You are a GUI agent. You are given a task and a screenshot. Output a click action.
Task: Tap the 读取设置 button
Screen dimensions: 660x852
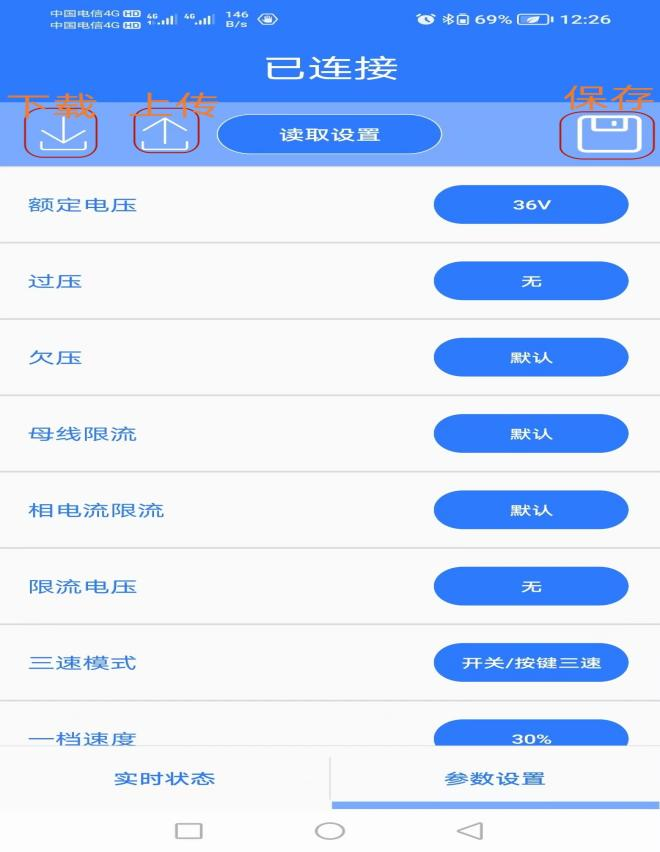pos(329,135)
